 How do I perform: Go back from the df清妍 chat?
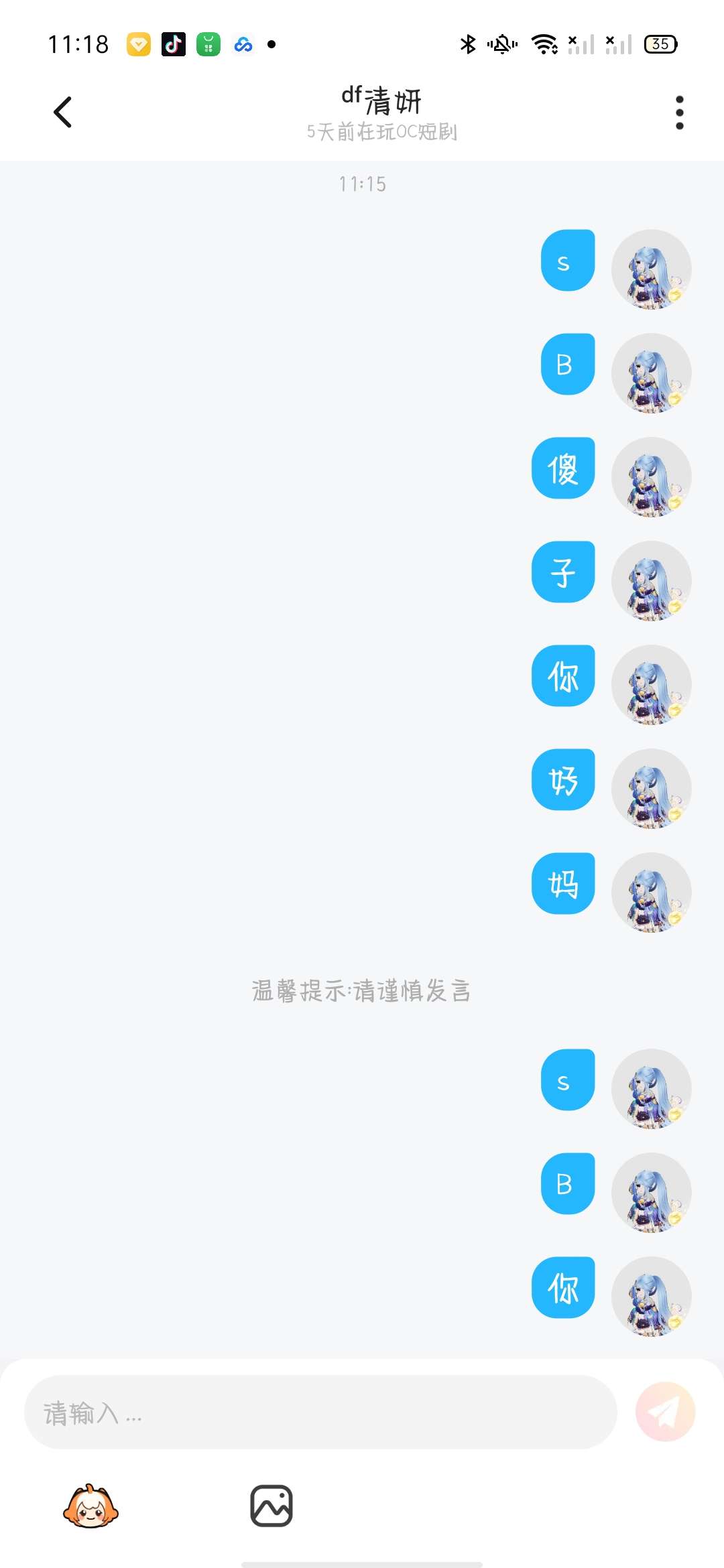pyautogui.click(x=63, y=112)
